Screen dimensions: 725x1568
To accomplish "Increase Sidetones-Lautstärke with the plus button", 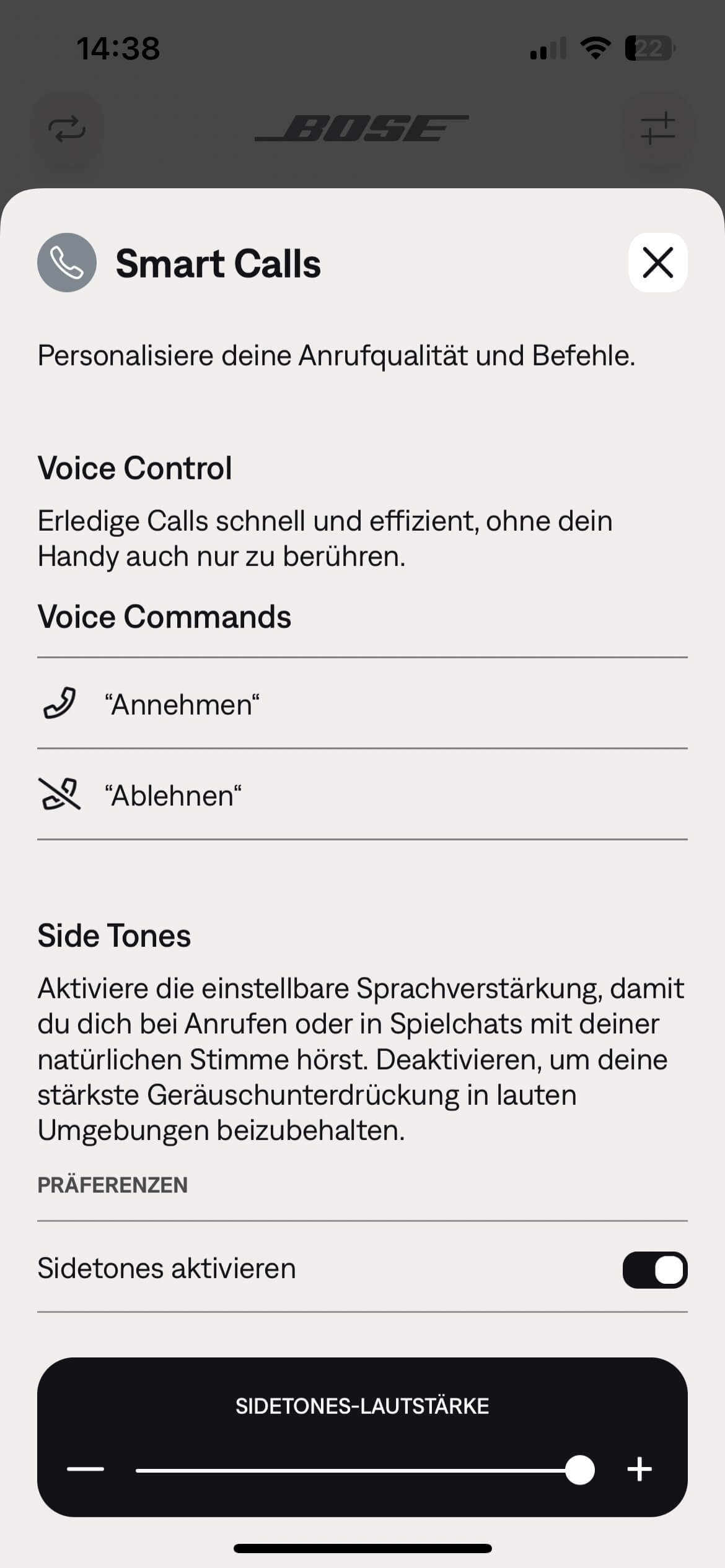I will (639, 1470).
